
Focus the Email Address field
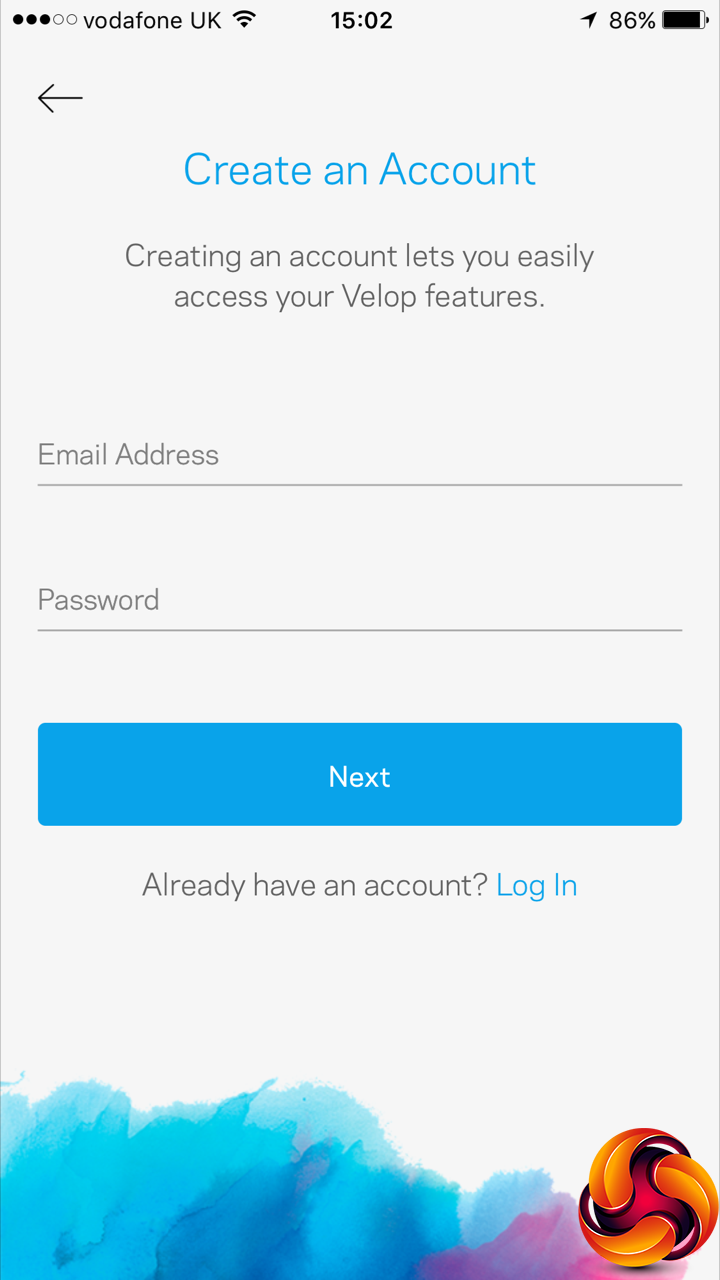coord(359,456)
